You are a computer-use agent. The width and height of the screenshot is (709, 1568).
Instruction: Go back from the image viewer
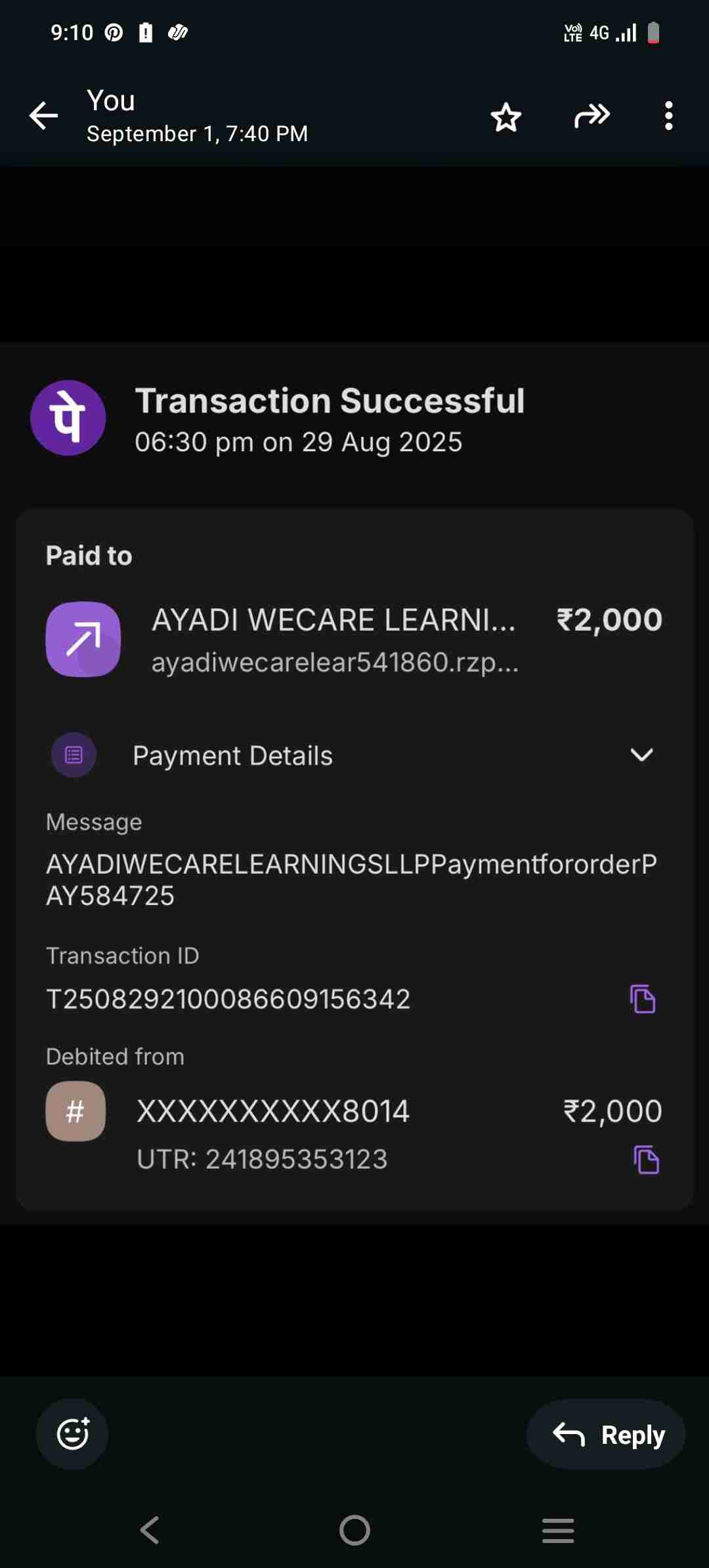coord(44,116)
